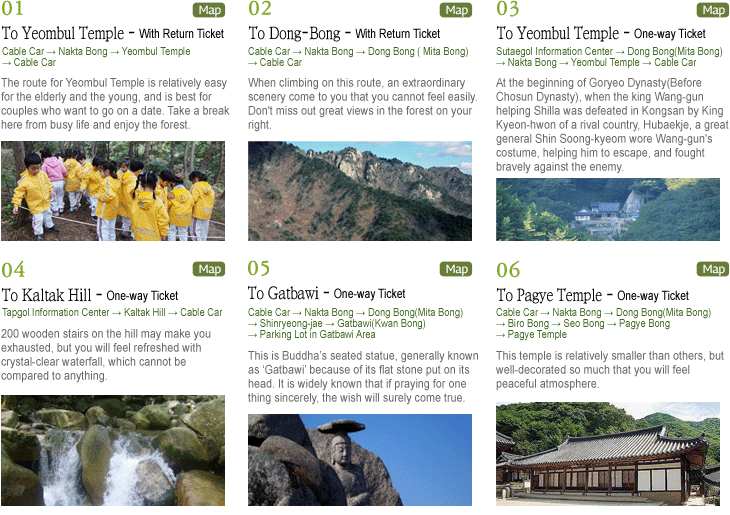
Task: Open Map for route 02 Dong-Bong
Action: click(x=457, y=10)
